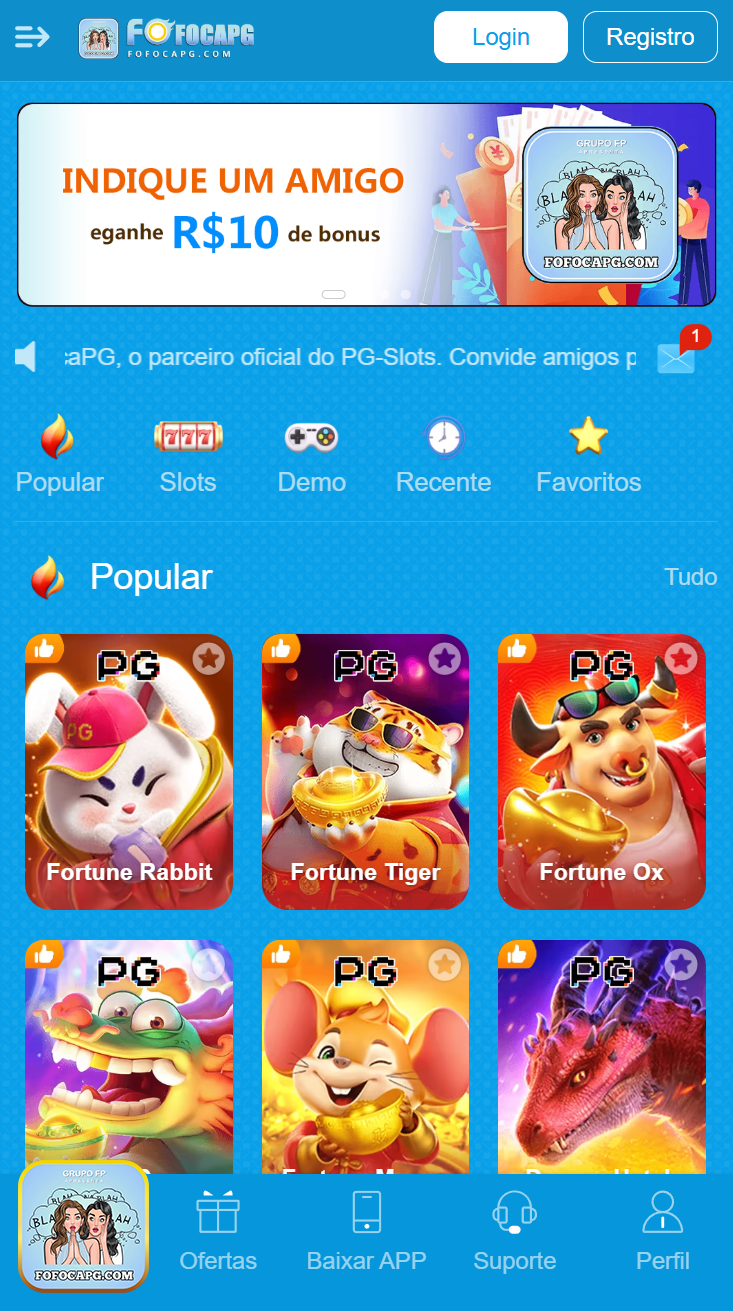Open Perfil via the person icon

[663, 1210]
